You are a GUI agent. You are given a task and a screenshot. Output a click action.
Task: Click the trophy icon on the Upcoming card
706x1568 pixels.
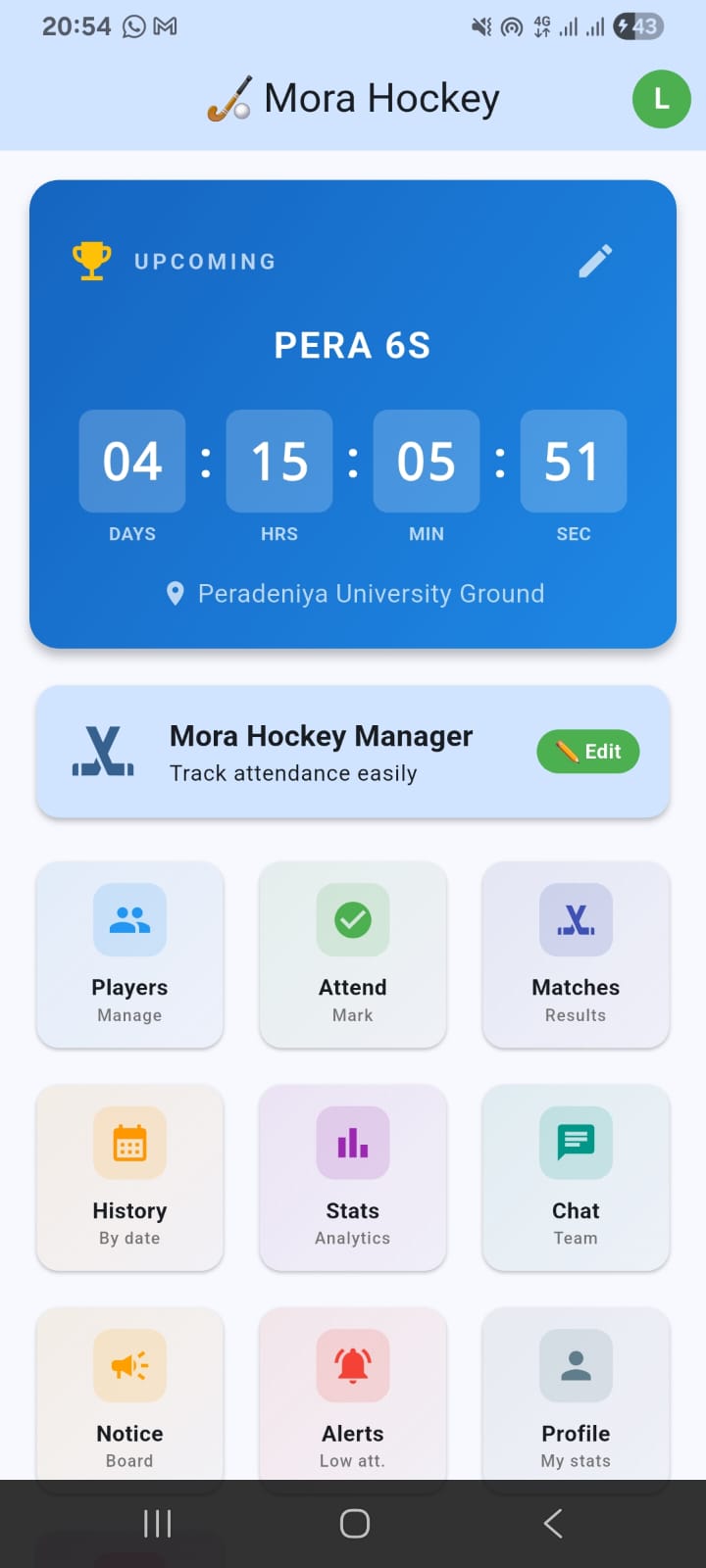click(91, 261)
